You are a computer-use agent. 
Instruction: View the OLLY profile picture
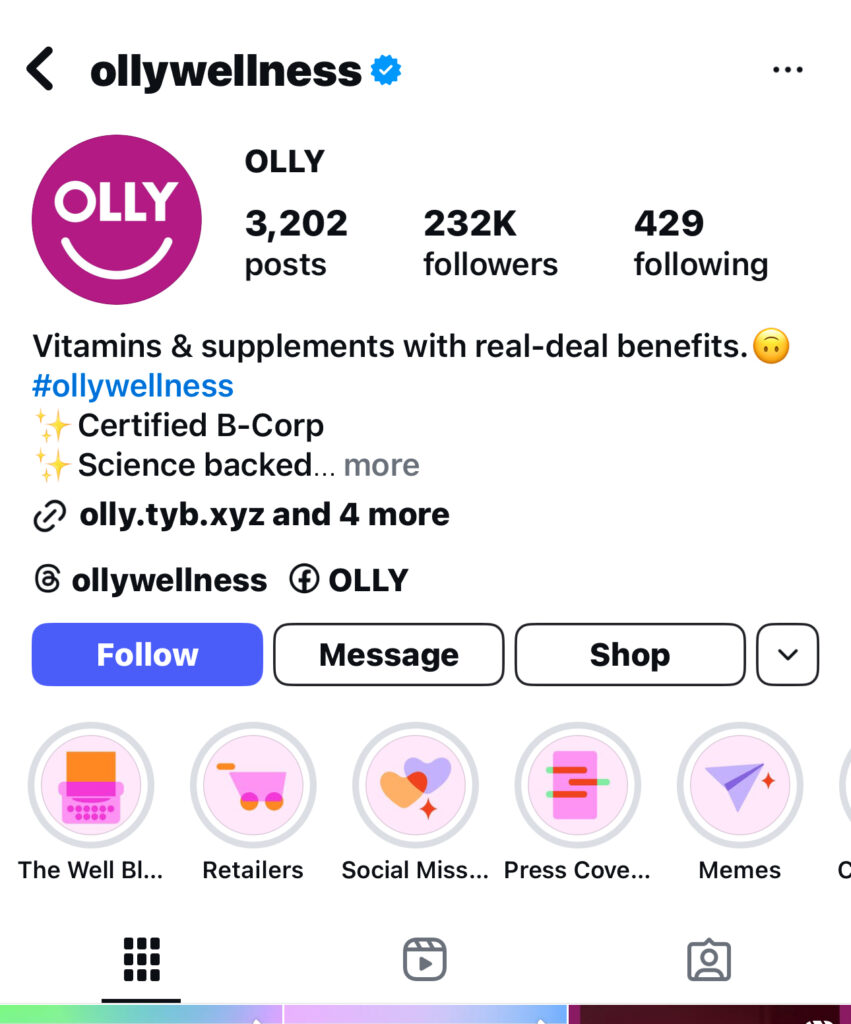tap(116, 219)
